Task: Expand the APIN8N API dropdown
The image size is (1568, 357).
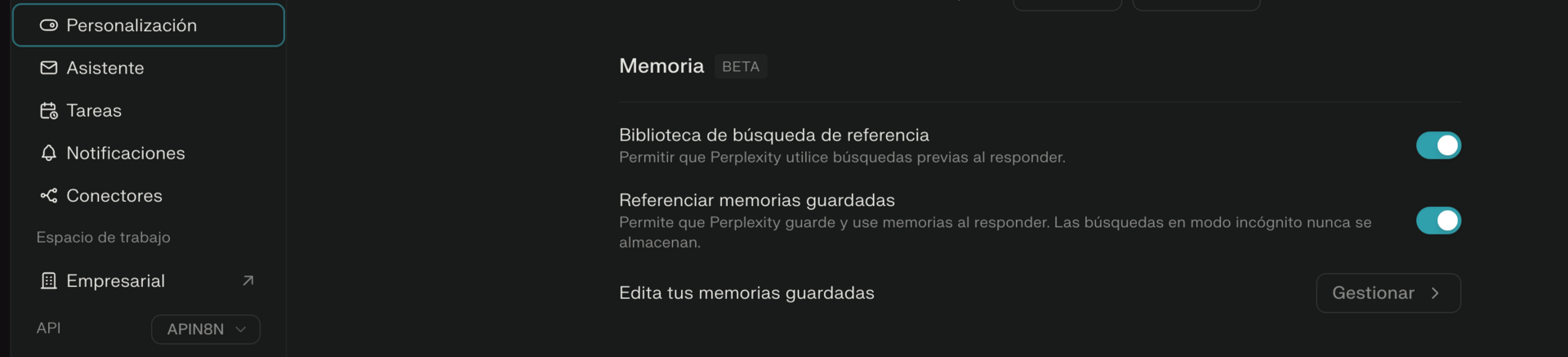Action: [206, 329]
